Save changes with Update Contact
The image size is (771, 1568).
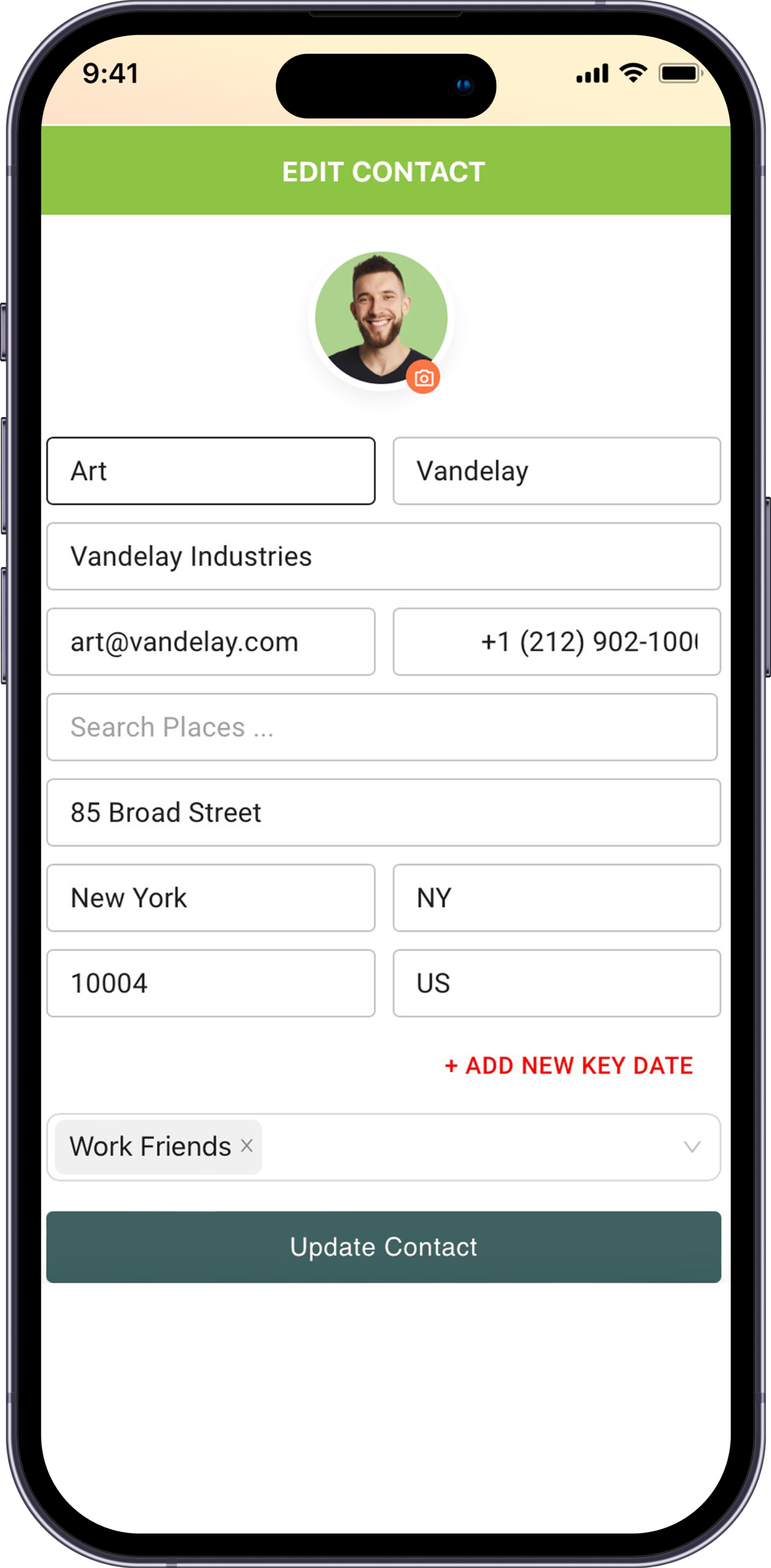point(383,1247)
